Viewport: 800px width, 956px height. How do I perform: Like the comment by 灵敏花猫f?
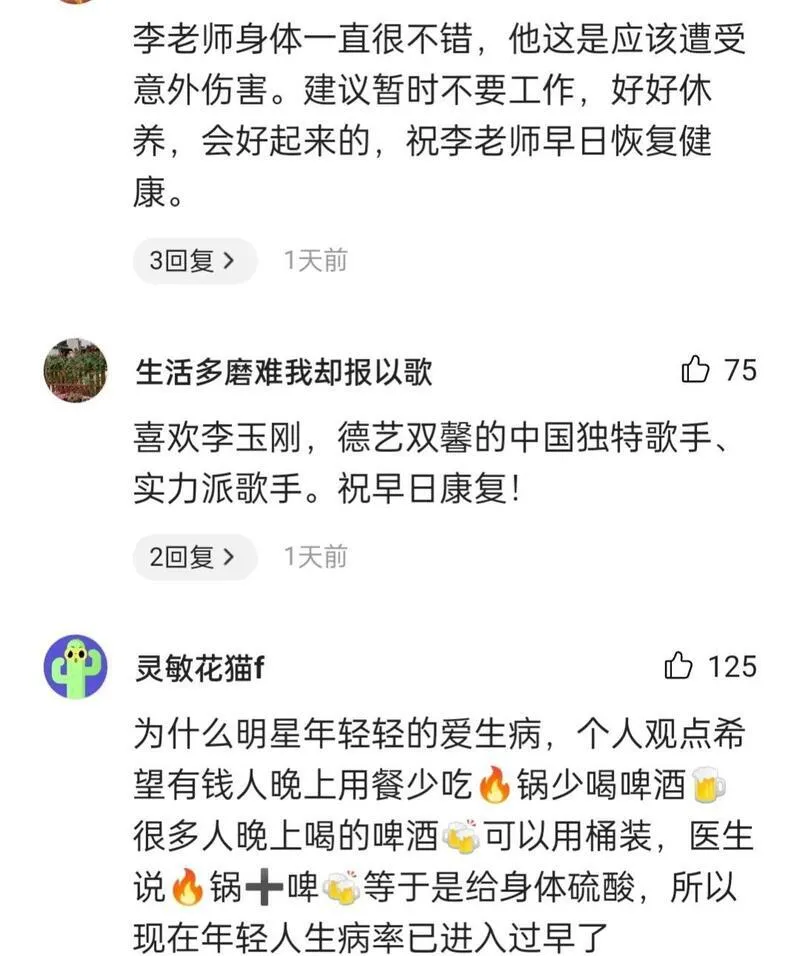[x=680, y=665]
